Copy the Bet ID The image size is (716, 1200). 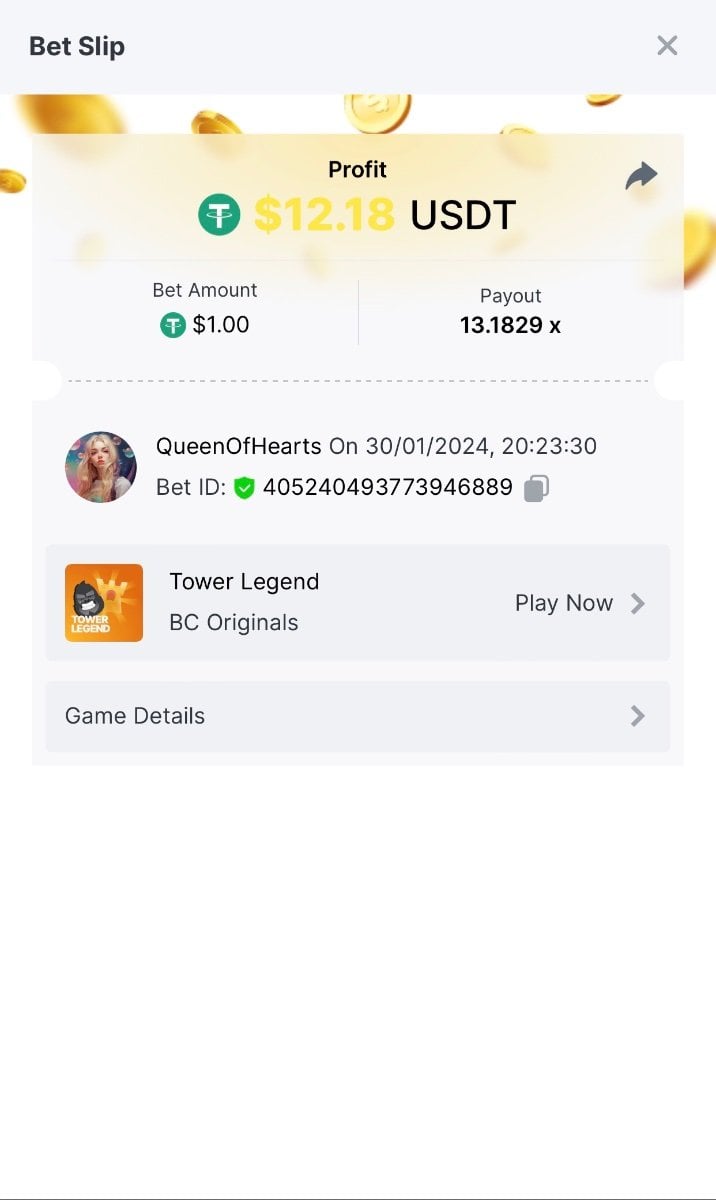pos(537,488)
